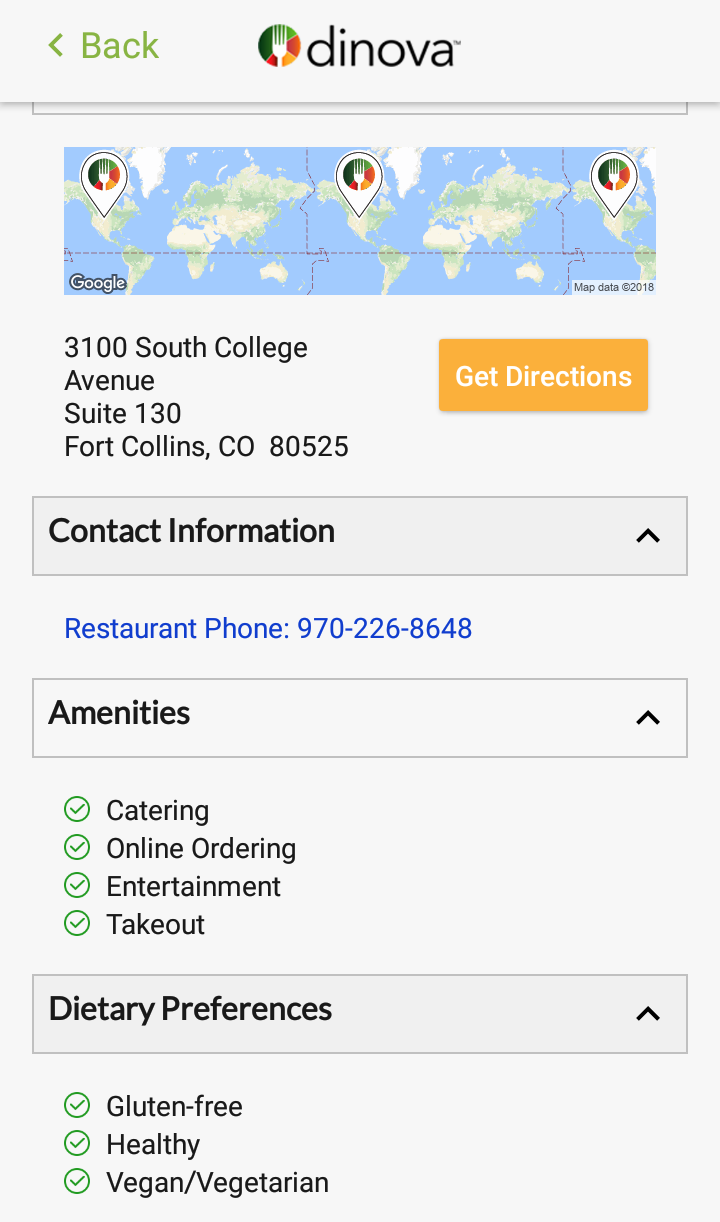The image size is (720, 1222).
Task: Call the restaurant phone number
Action: coord(268,628)
